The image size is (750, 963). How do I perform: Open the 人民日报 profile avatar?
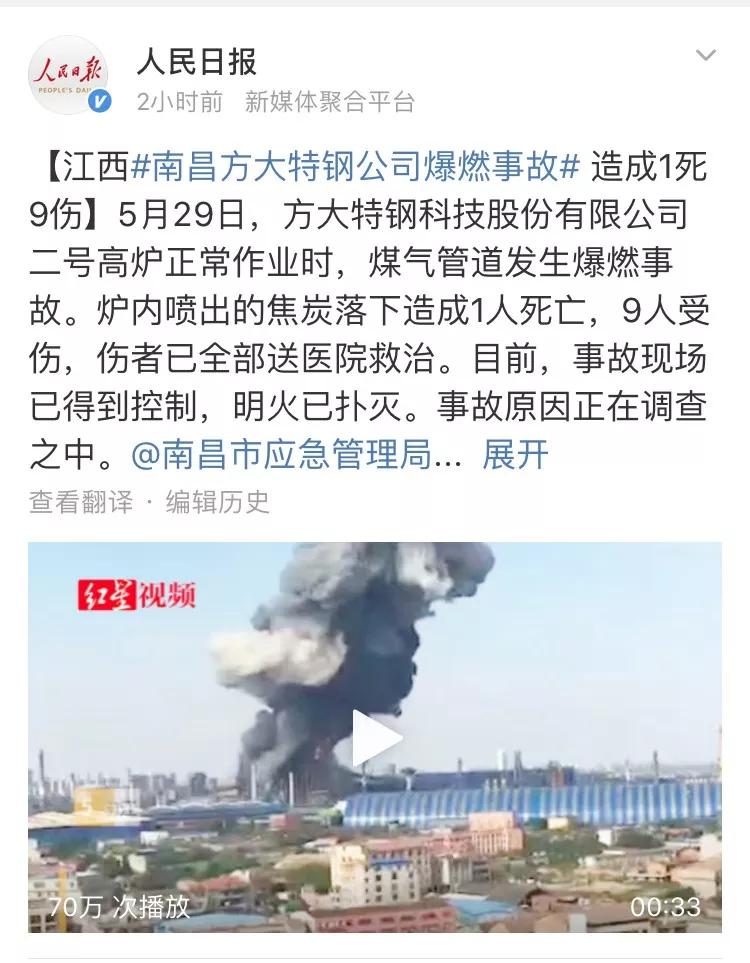(x=69, y=75)
